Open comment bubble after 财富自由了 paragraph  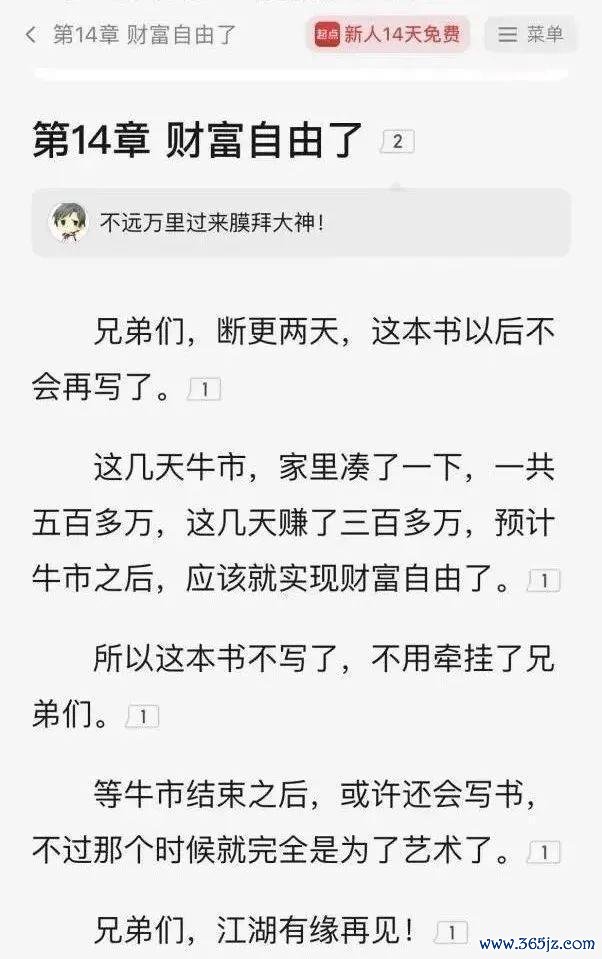tap(545, 580)
